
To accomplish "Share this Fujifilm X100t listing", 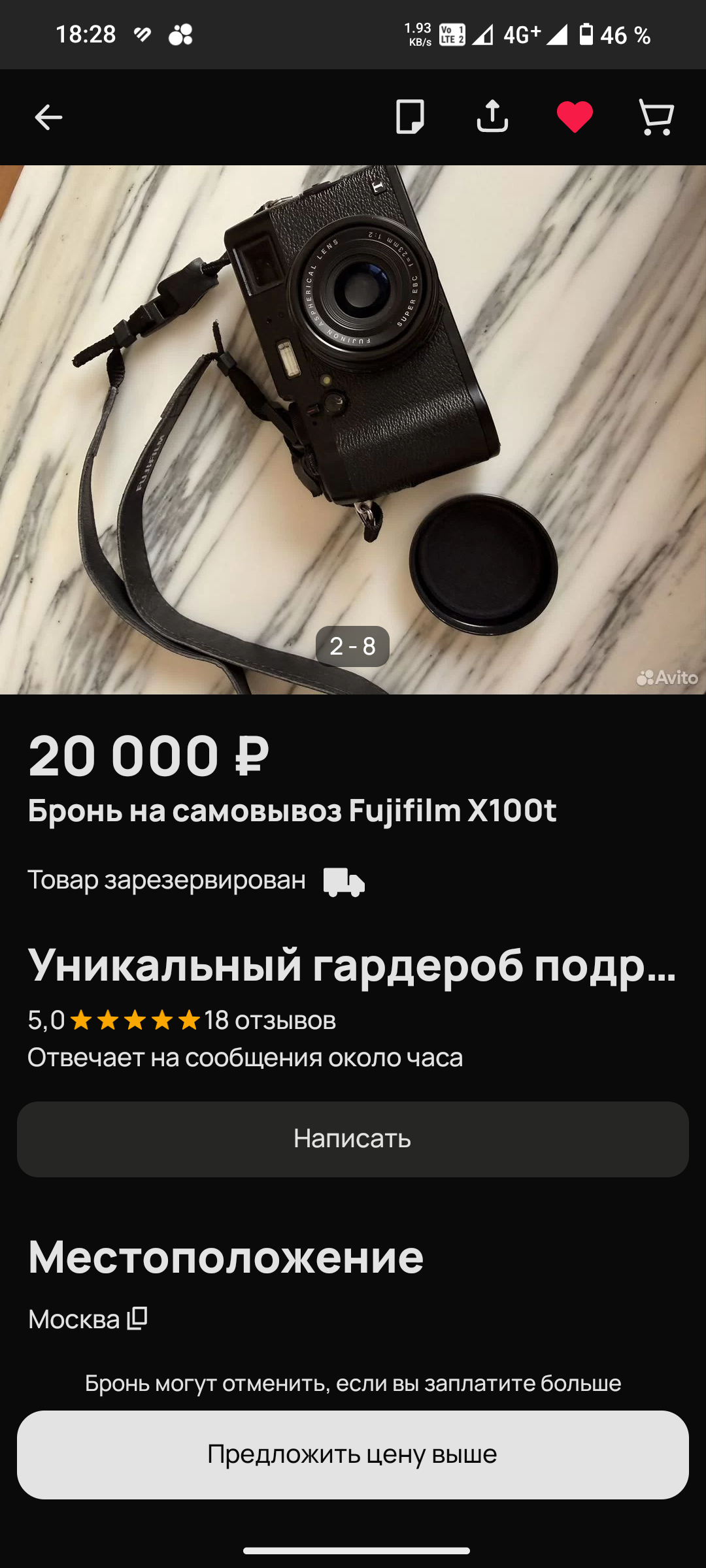I will point(492,117).
